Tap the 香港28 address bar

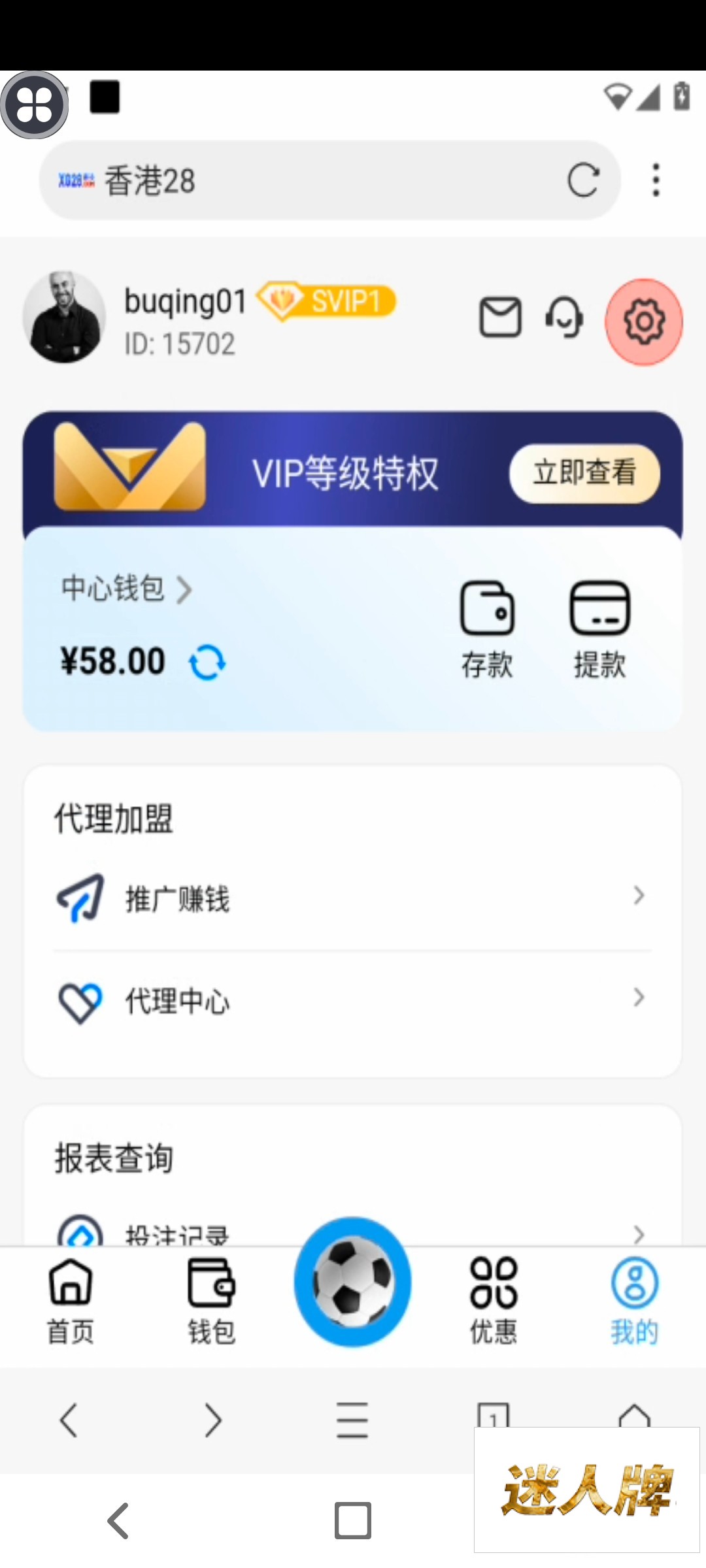pyautogui.click(x=314, y=180)
